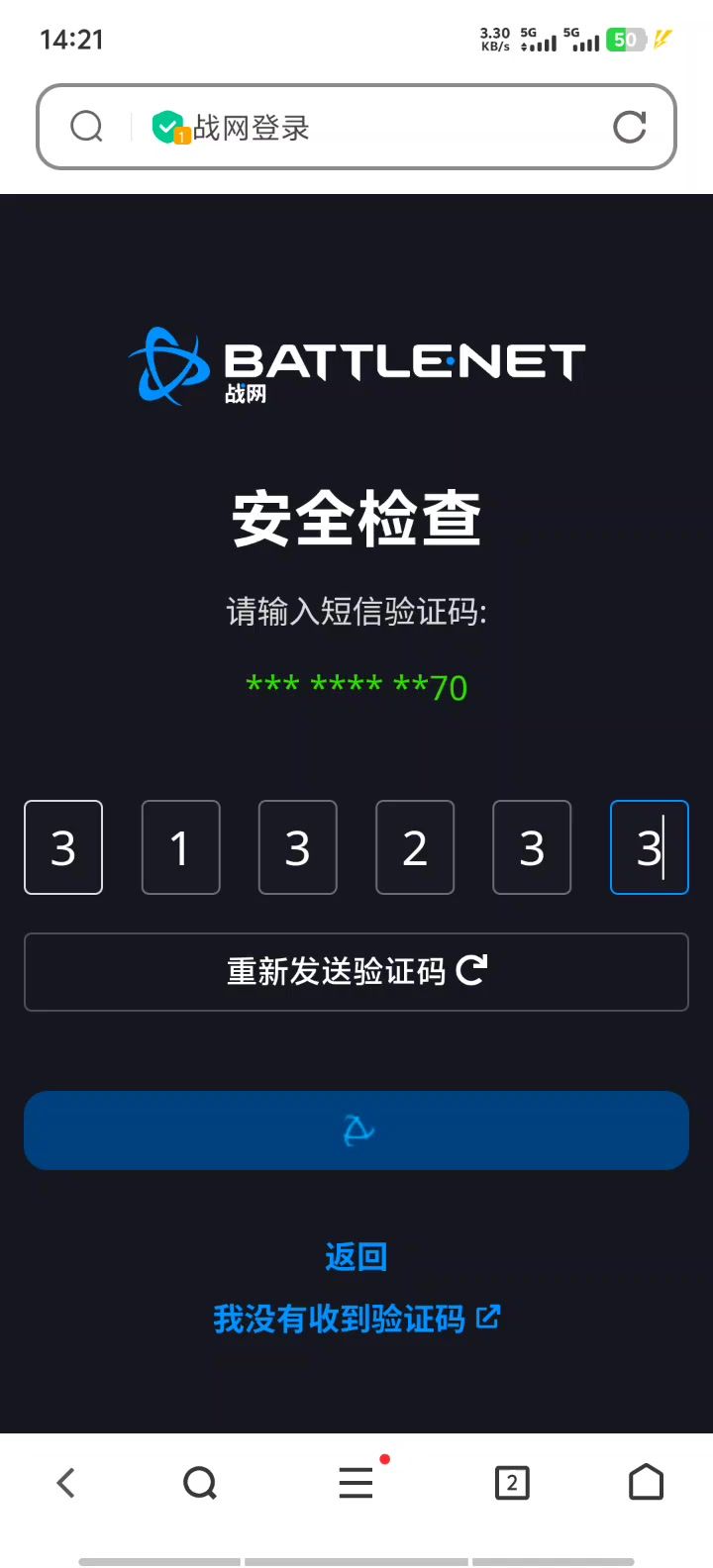Open the browser hamburger menu
Screen dimensions: 713x1568
(356, 1483)
